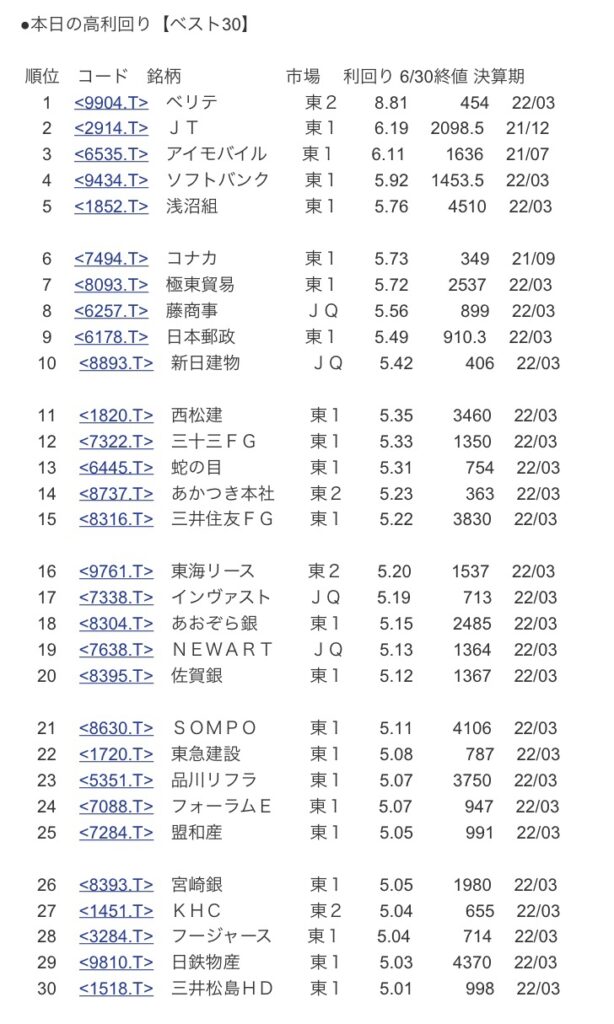This screenshot has height=1024, width=614.
Task: Tap the 9810.T link for 日鉄物産
Action: (116, 963)
